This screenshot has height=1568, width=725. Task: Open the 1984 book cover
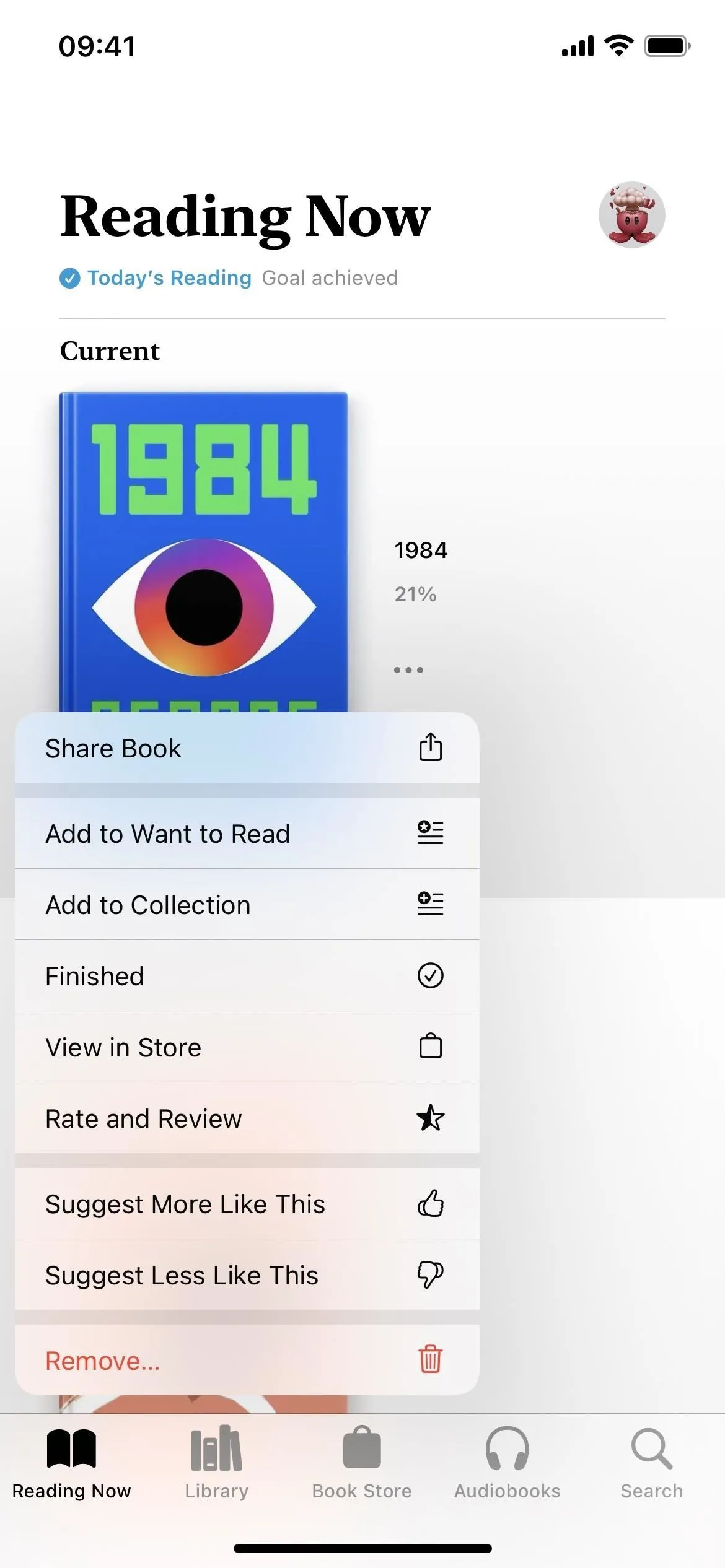click(x=203, y=552)
